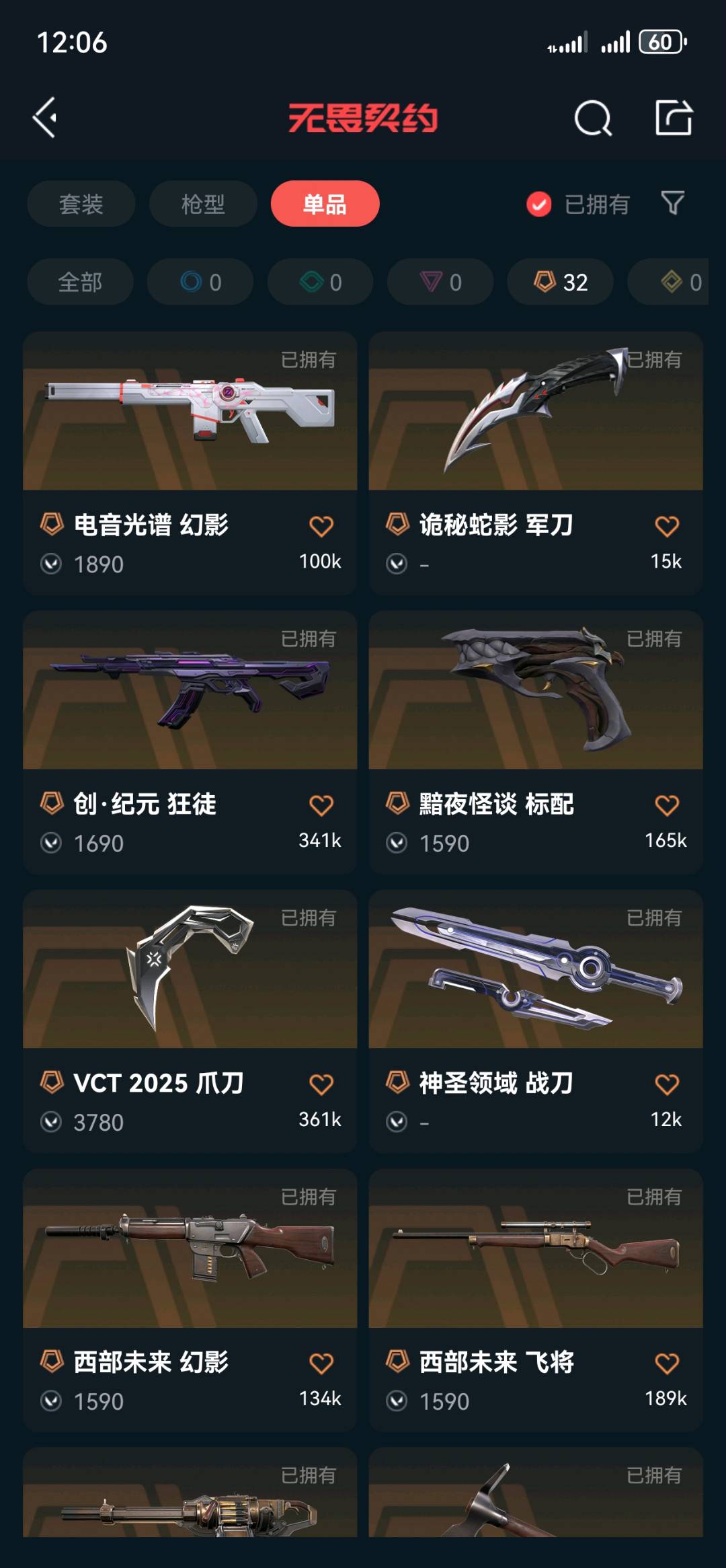Select the orange rarity chip showing 32
Image resolution: width=726 pixels, height=1568 pixels.
point(559,282)
